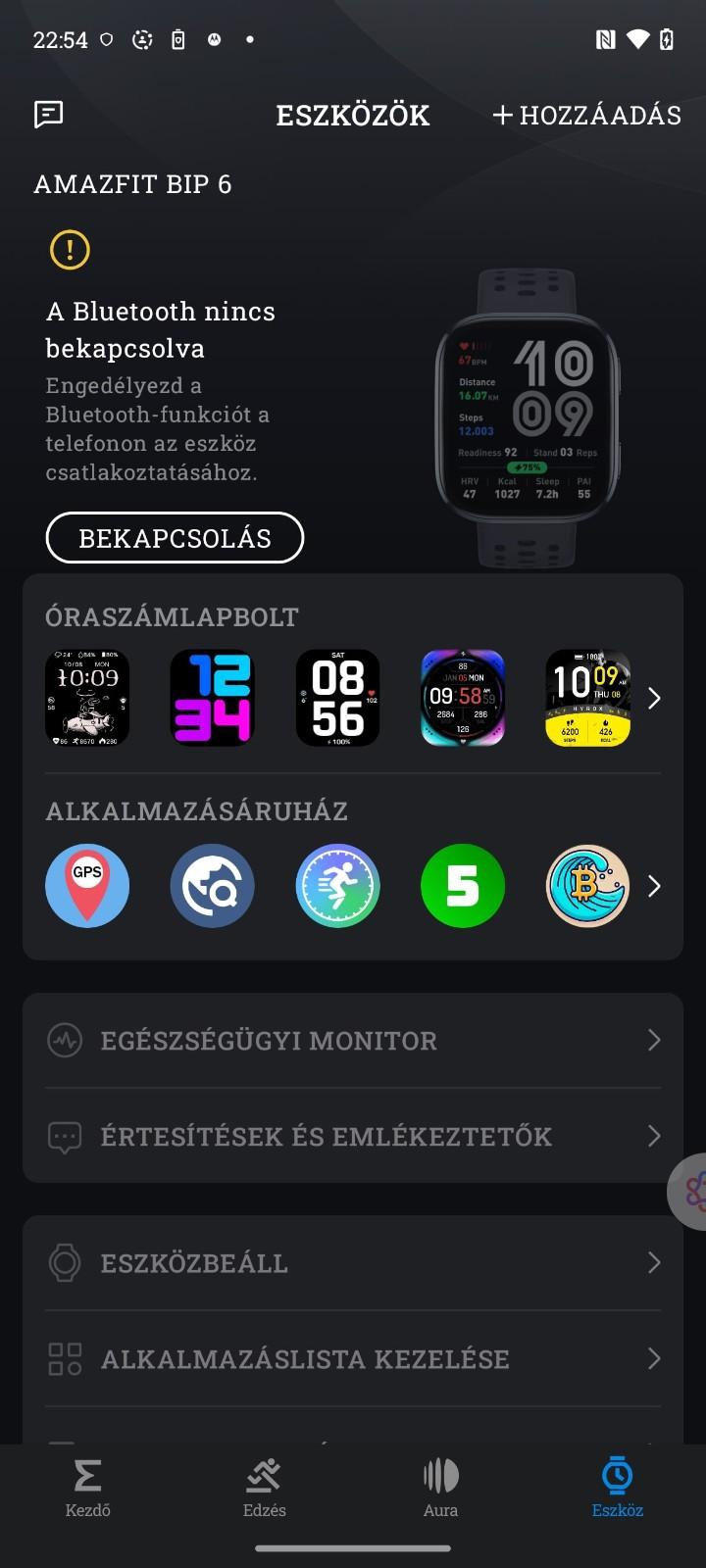
Task: Open Egészségügyi monitor settings
Action: (353, 1040)
